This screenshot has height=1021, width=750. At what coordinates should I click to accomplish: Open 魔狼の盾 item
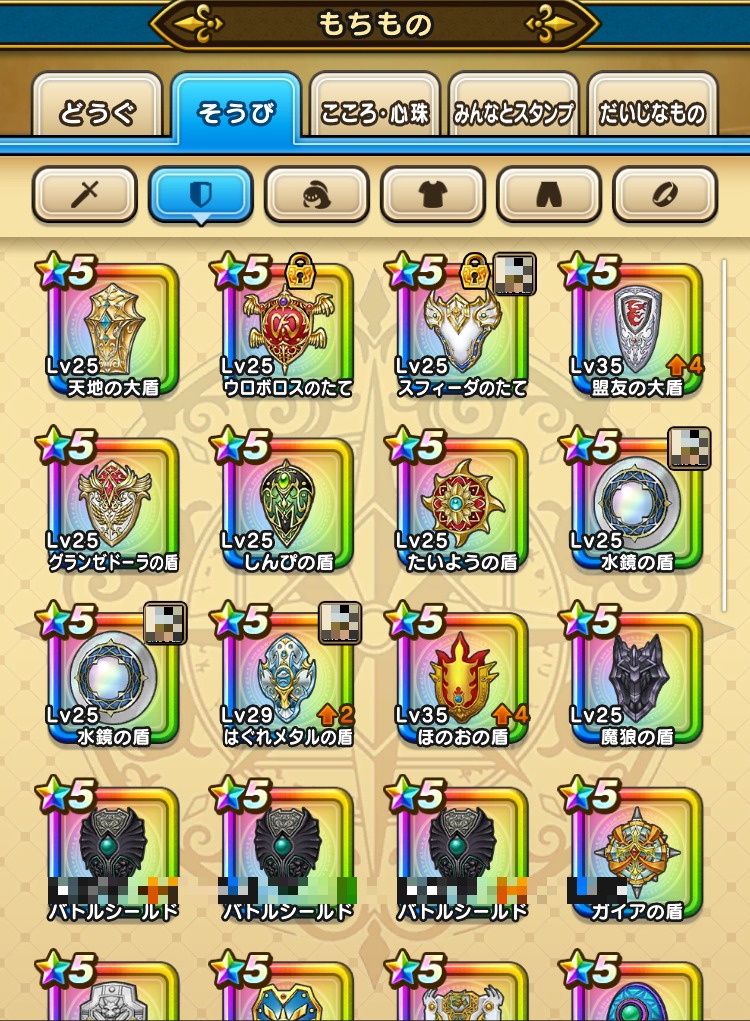click(637, 678)
